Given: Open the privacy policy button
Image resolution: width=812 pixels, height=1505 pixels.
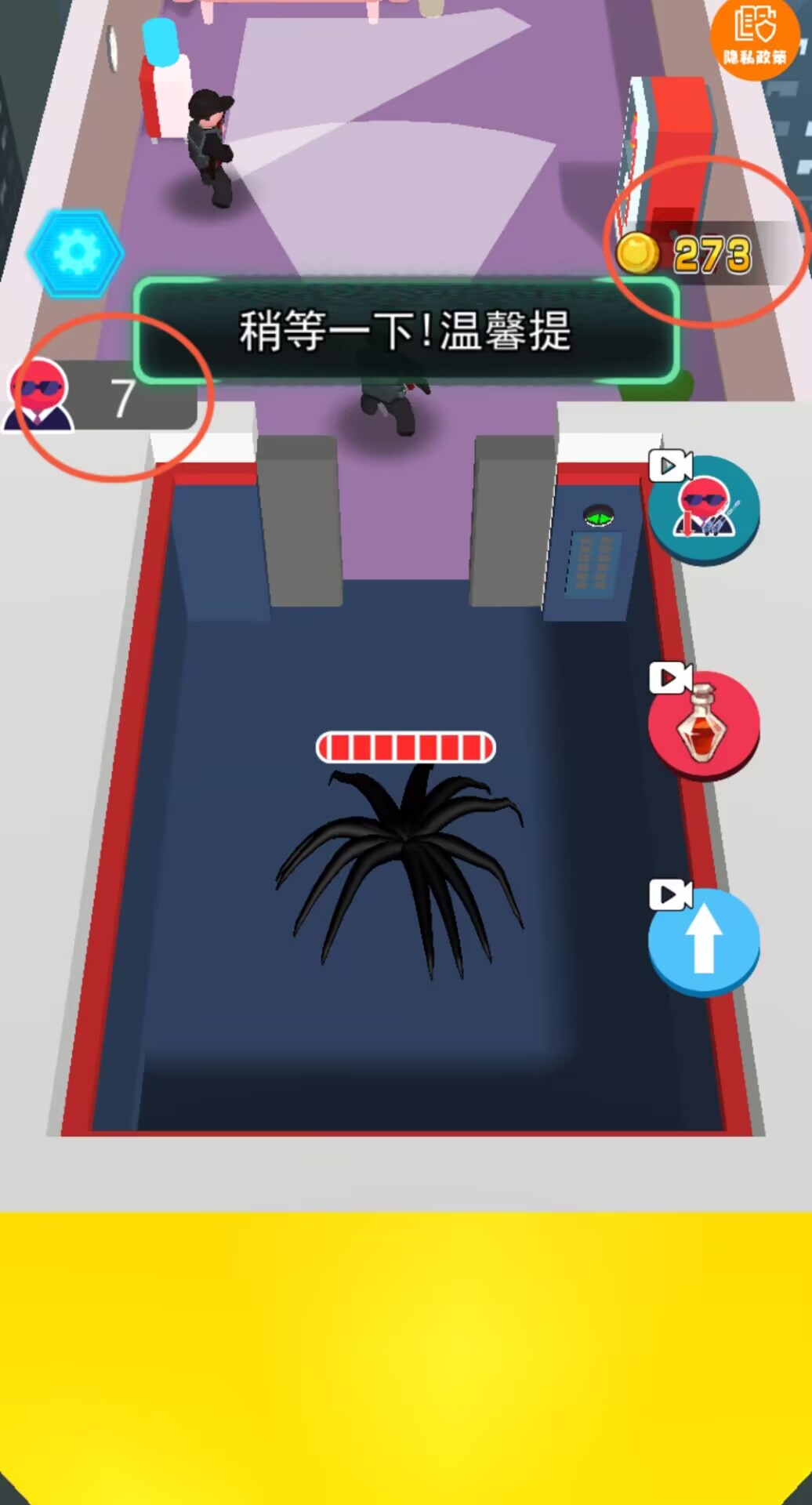Looking at the screenshot, I should [755, 36].
